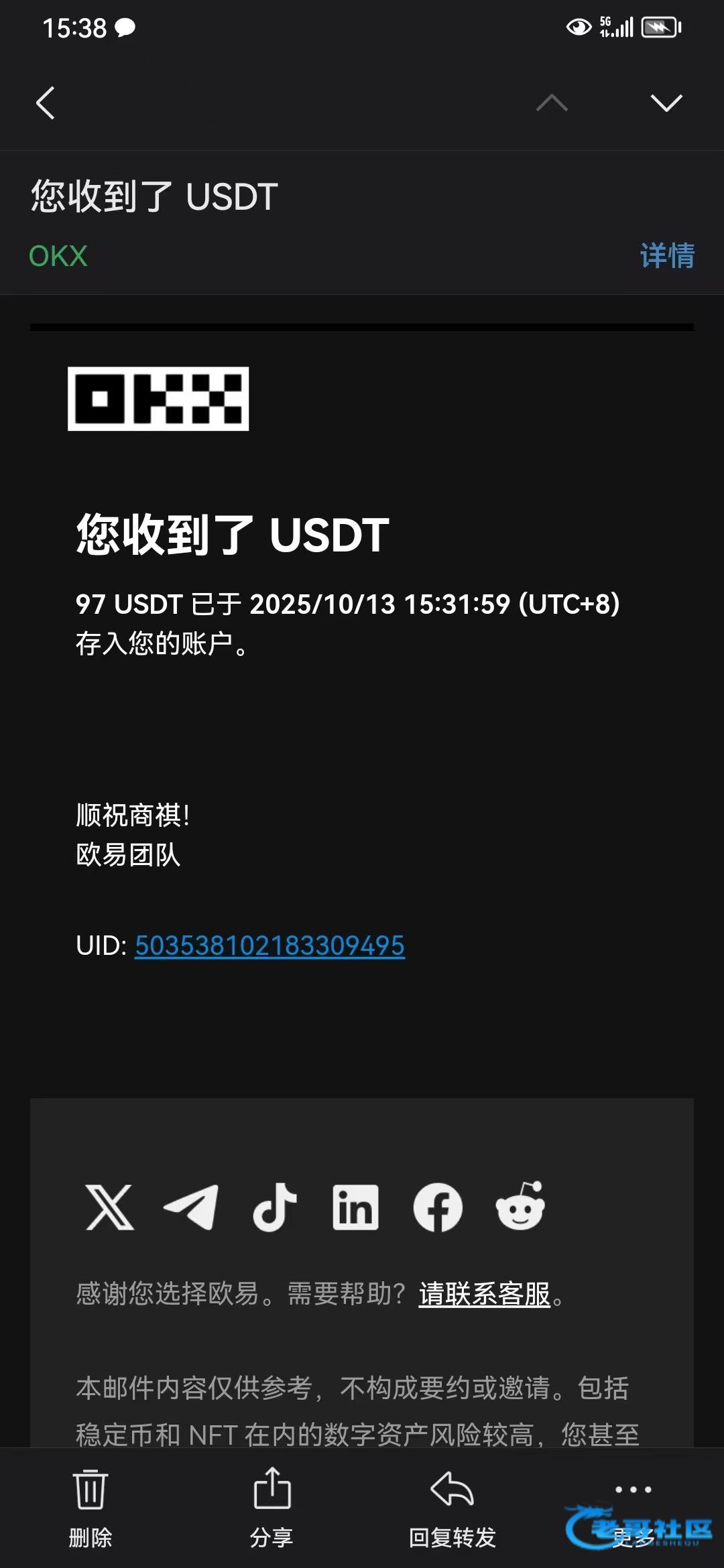Go to the previous email
Viewport: 724px width, 1568px height.
(x=552, y=103)
